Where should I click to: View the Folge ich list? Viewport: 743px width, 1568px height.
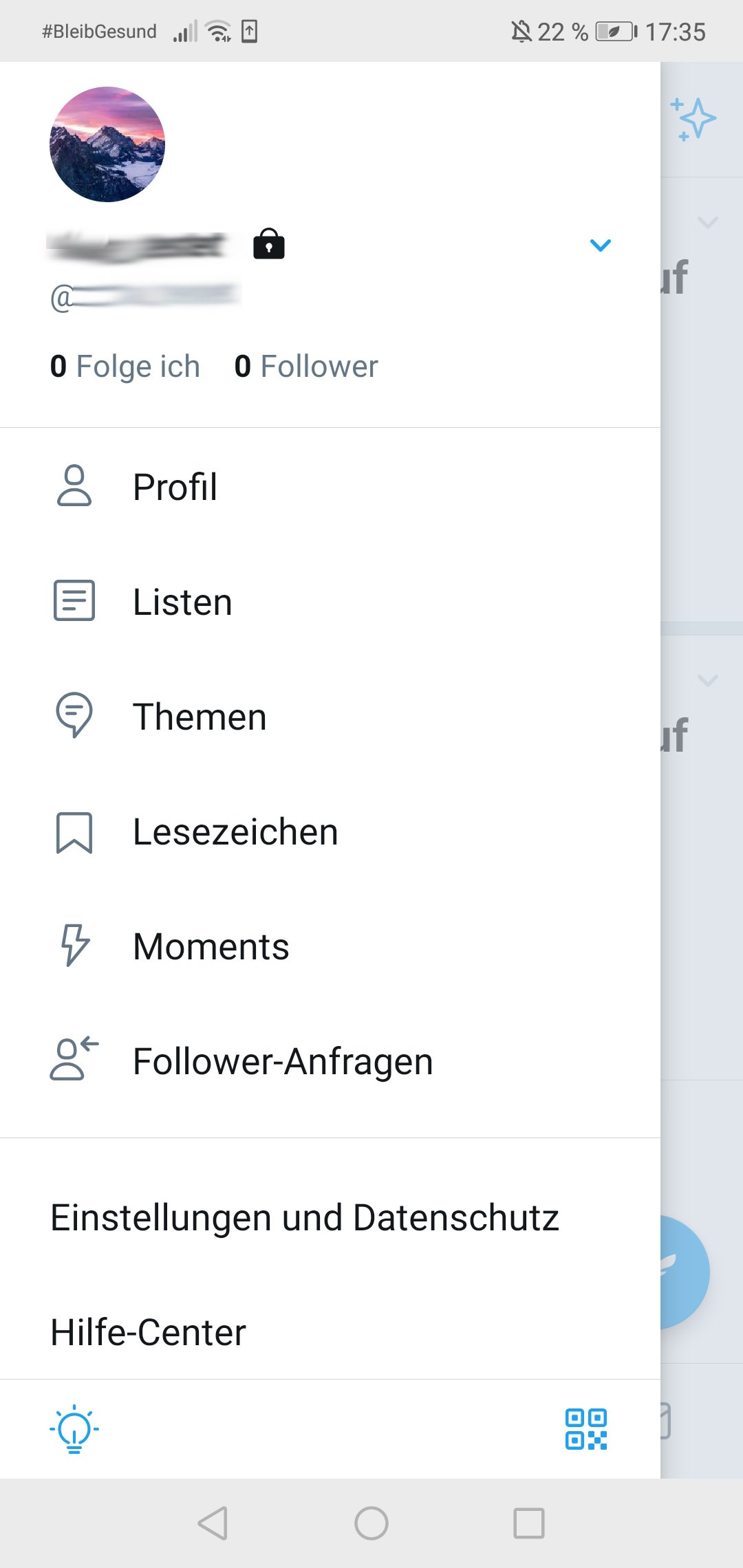[125, 366]
